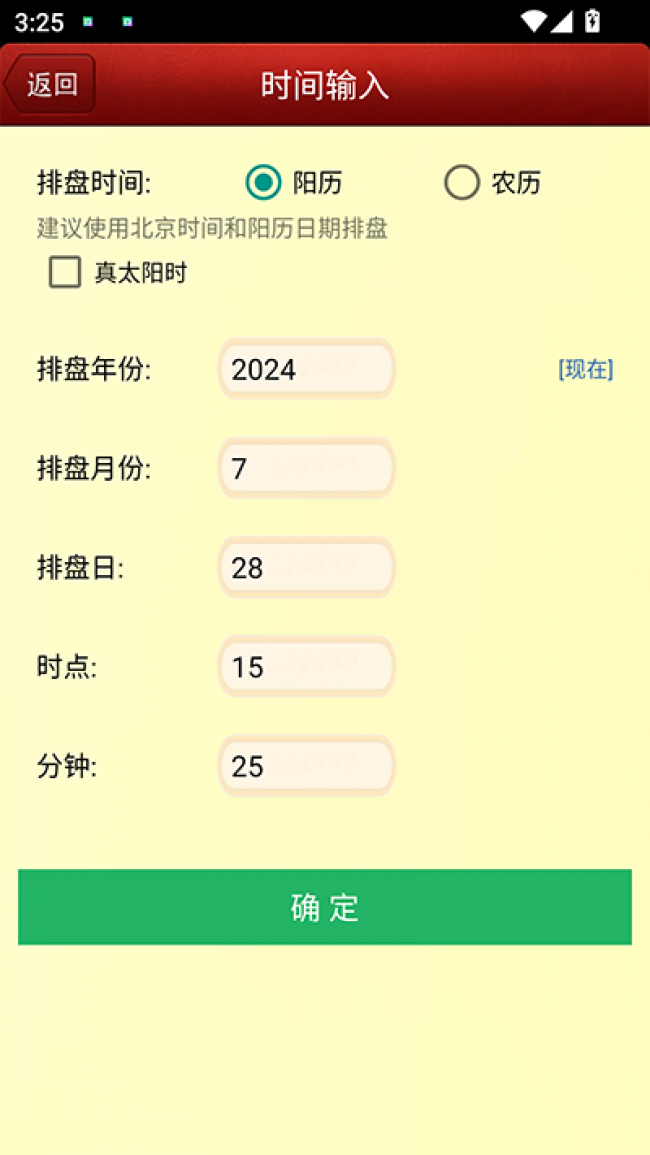Select the 阳历 radio option
The image size is (650, 1155).
pos(264,183)
